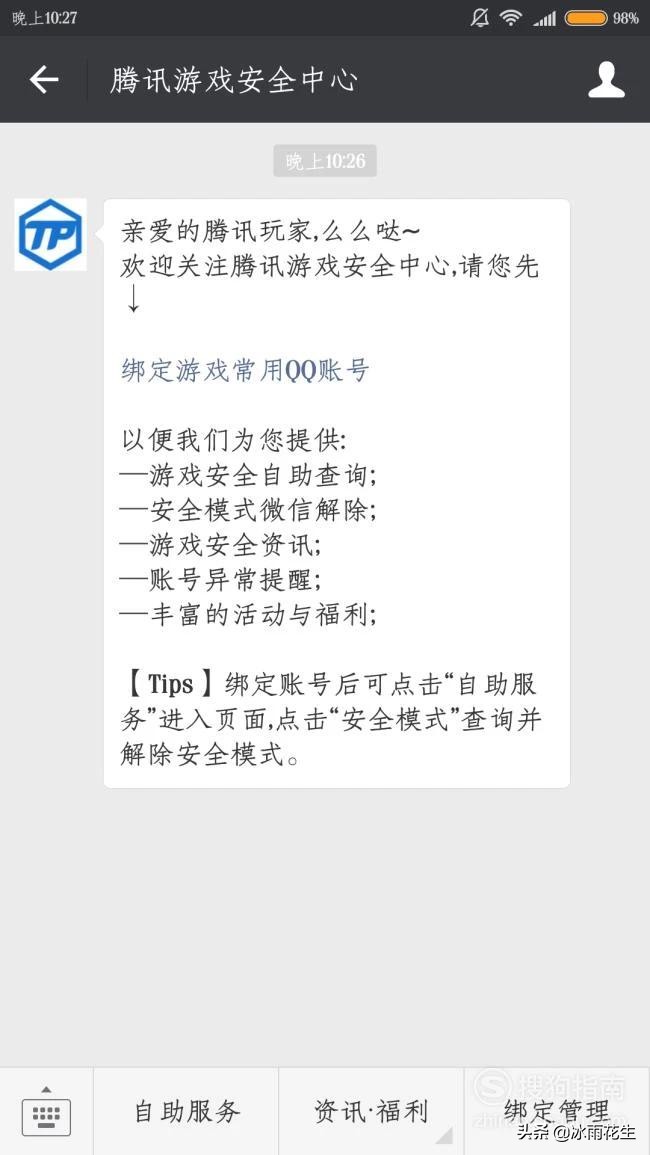Switch to keyboard input mode
The image size is (650, 1155).
46,1111
